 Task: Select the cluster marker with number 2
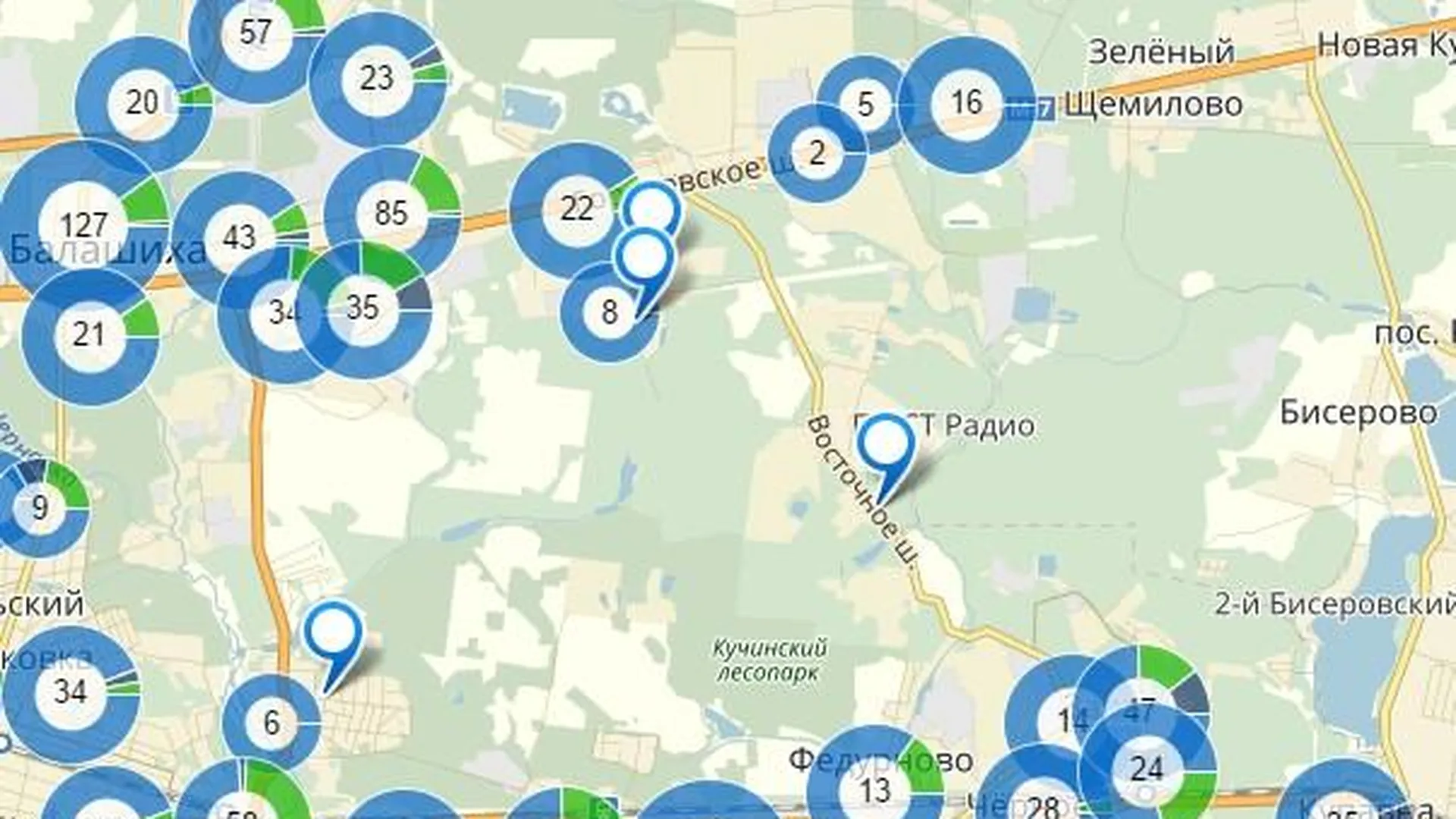coord(817,153)
